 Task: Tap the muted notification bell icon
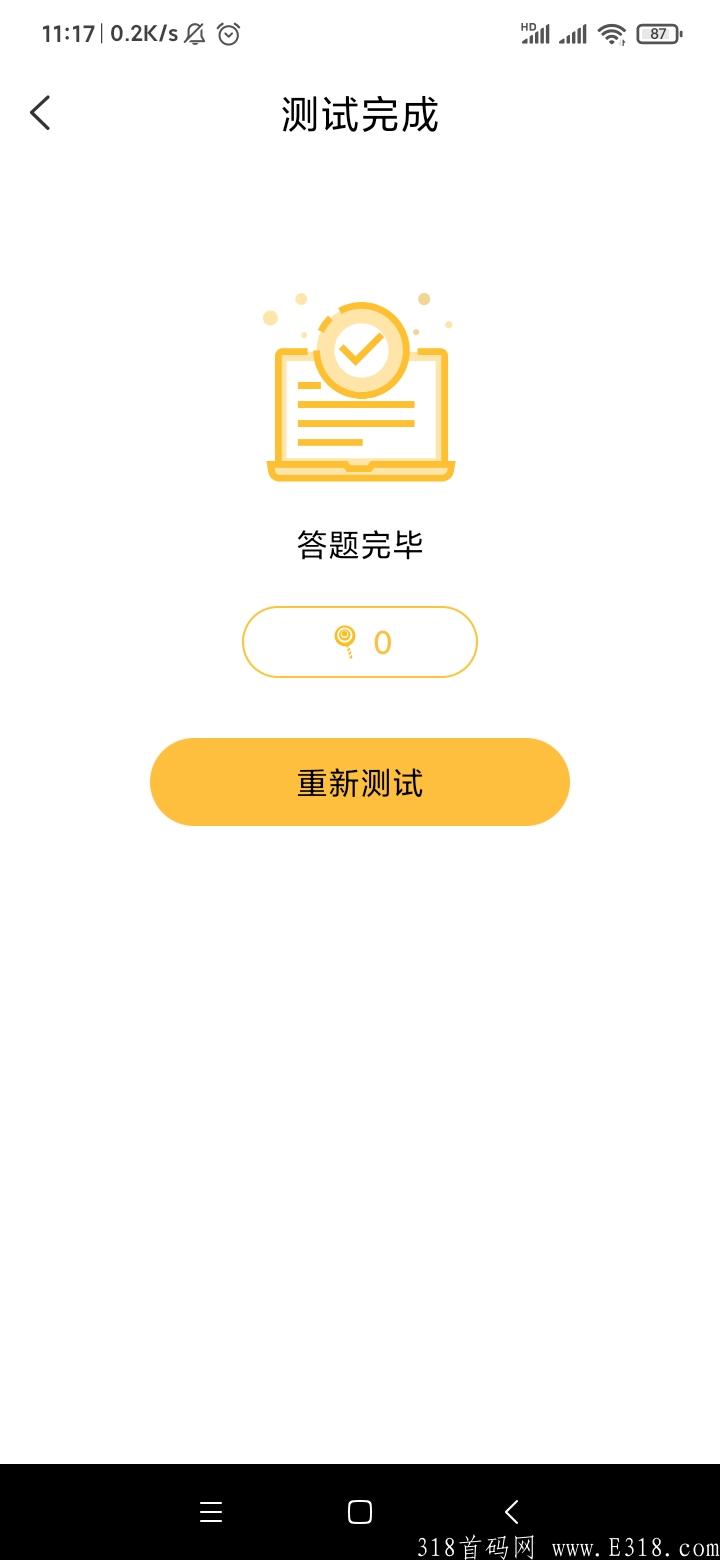193,33
